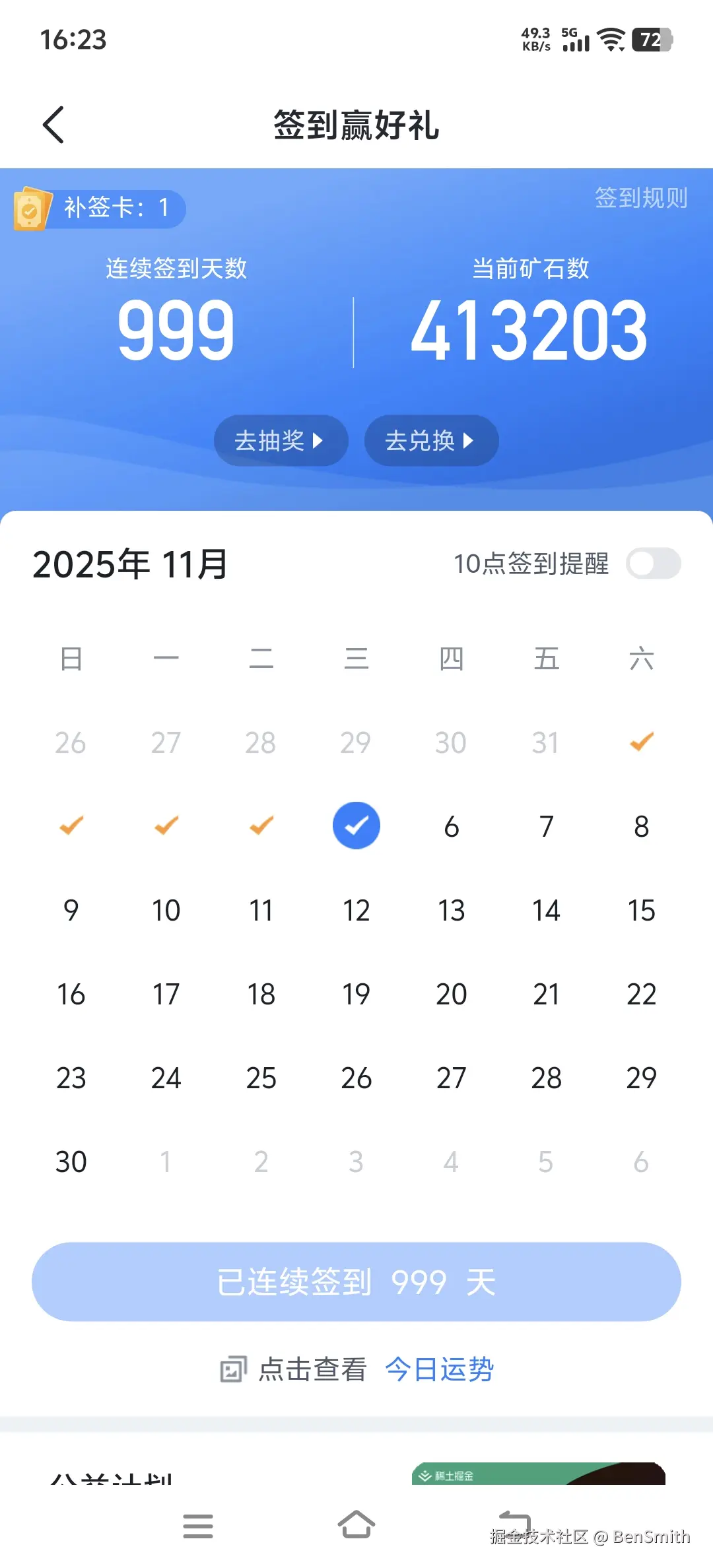Tap the blue checked circle on November 5
Screen dimensions: 713x1568
[x=356, y=824]
